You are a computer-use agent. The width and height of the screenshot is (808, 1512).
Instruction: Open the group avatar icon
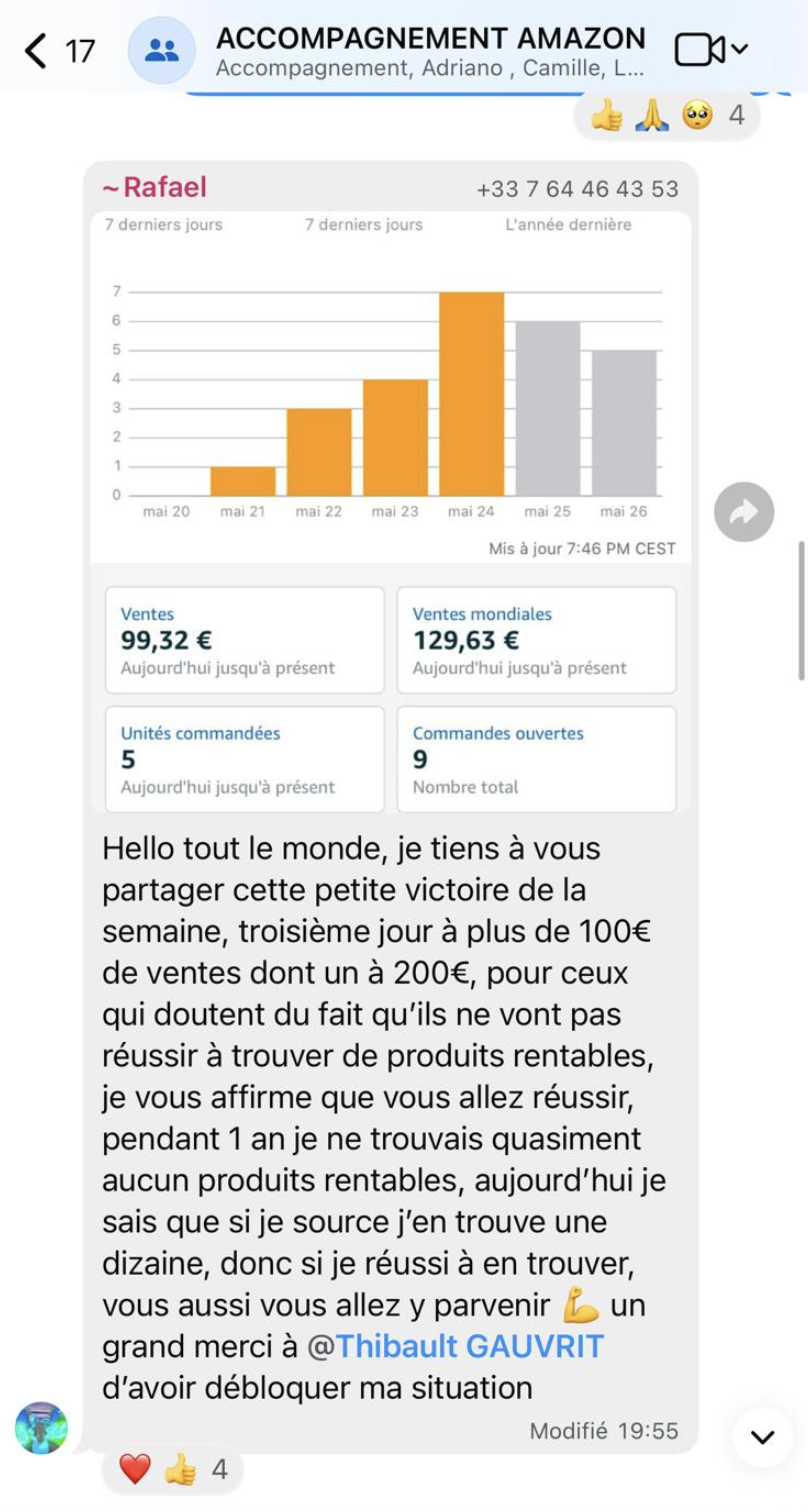[x=161, y=50]
